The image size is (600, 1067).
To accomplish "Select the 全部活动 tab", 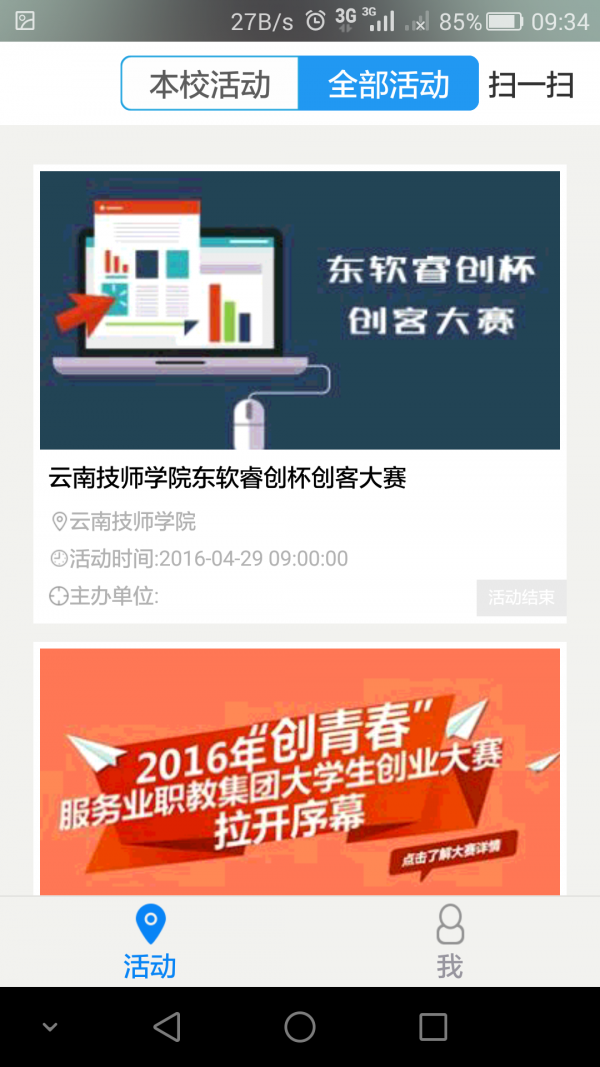I will click(x=388, y=84).
